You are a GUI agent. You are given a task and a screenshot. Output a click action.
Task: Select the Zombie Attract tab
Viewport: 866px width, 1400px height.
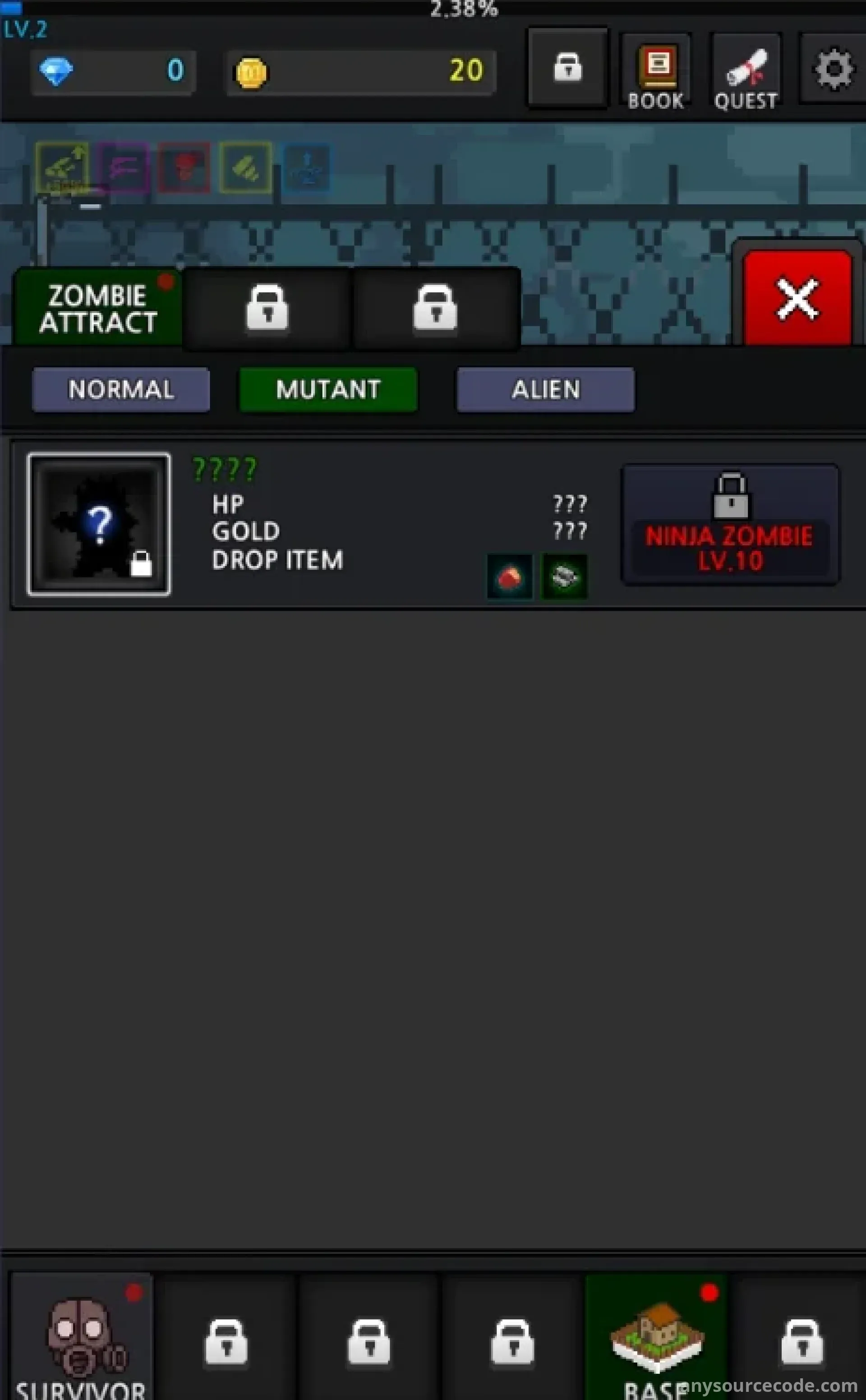pyautogui.click(x=97, y=308)
